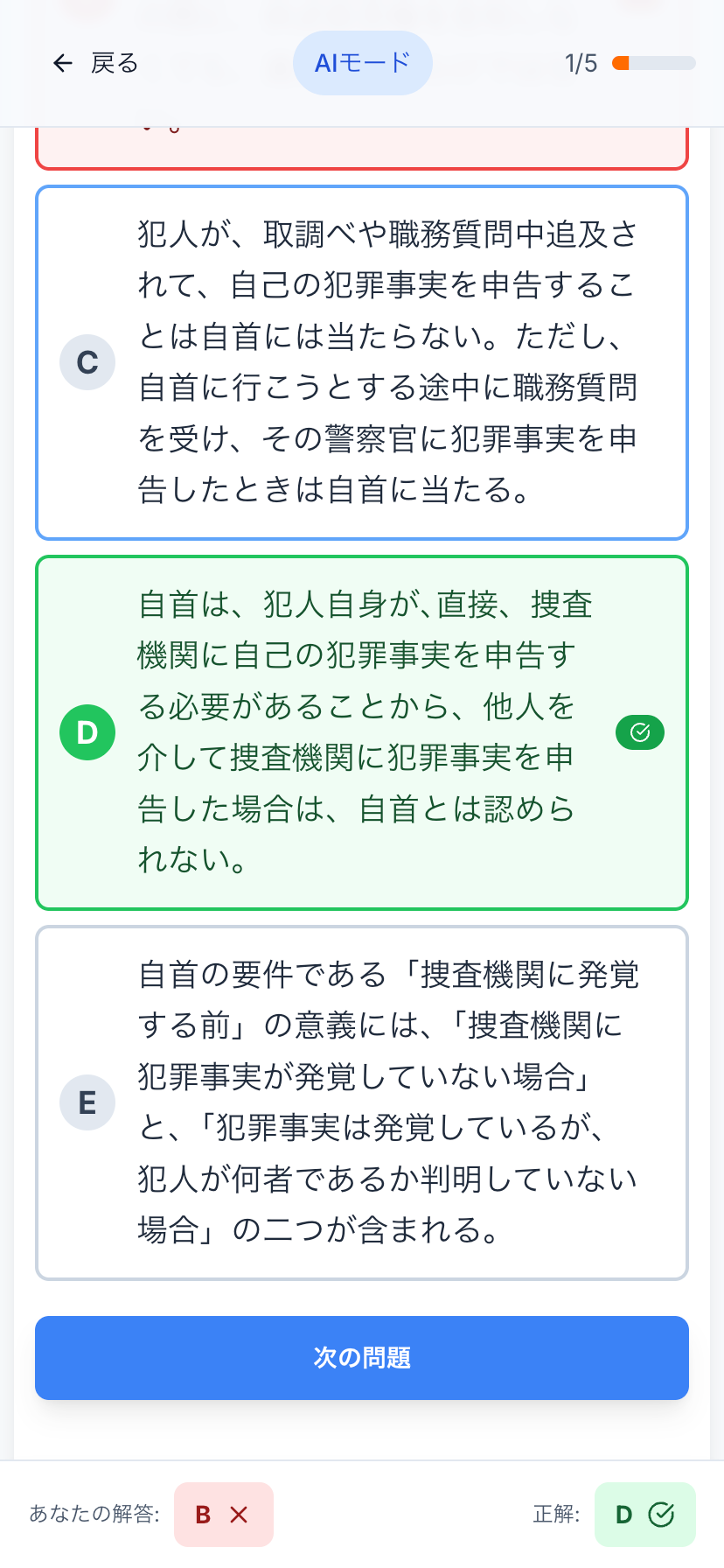Select the circled letter C icon

coord(87,361)
